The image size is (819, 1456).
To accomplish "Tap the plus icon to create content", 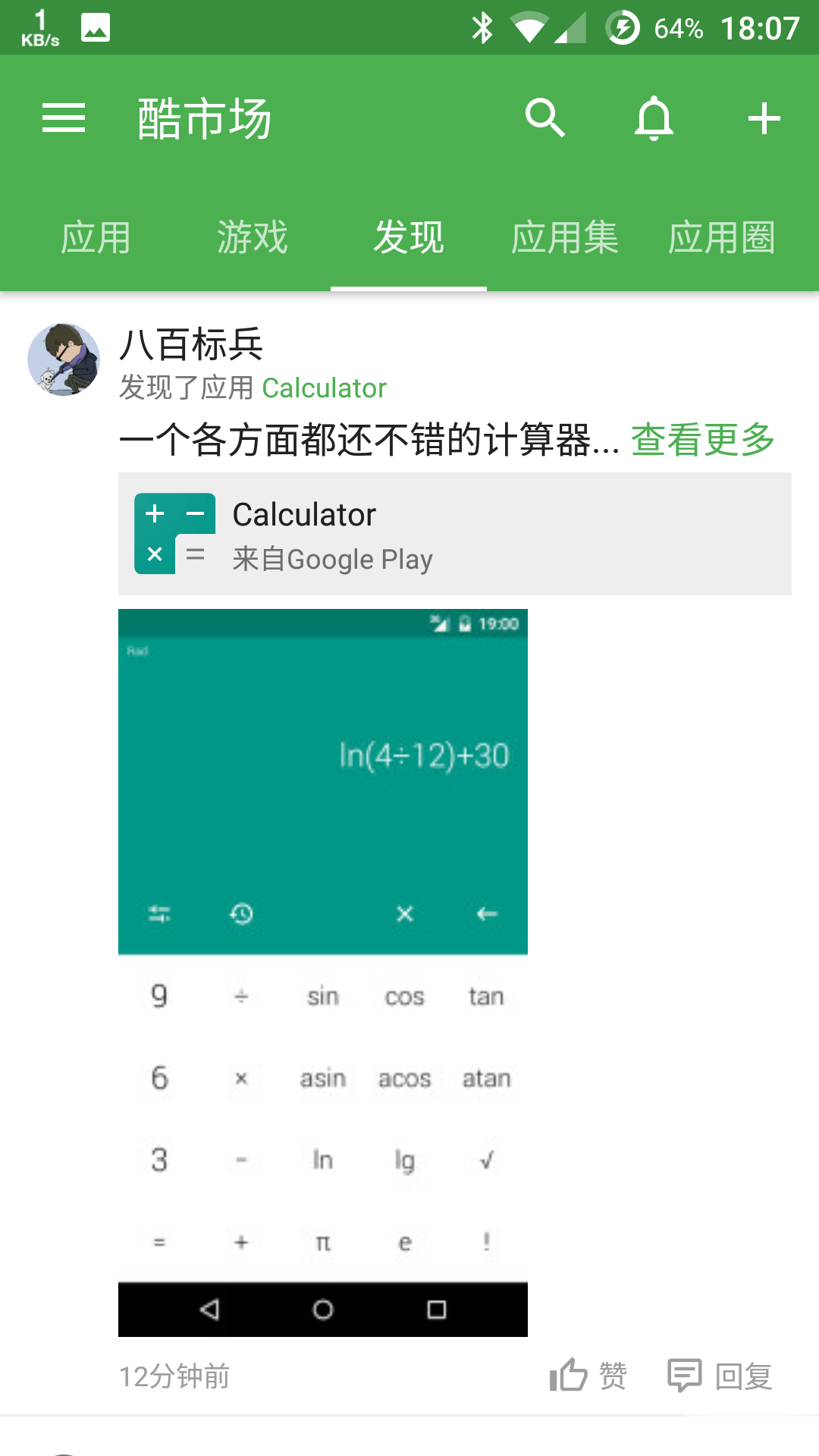I will 763,118.
